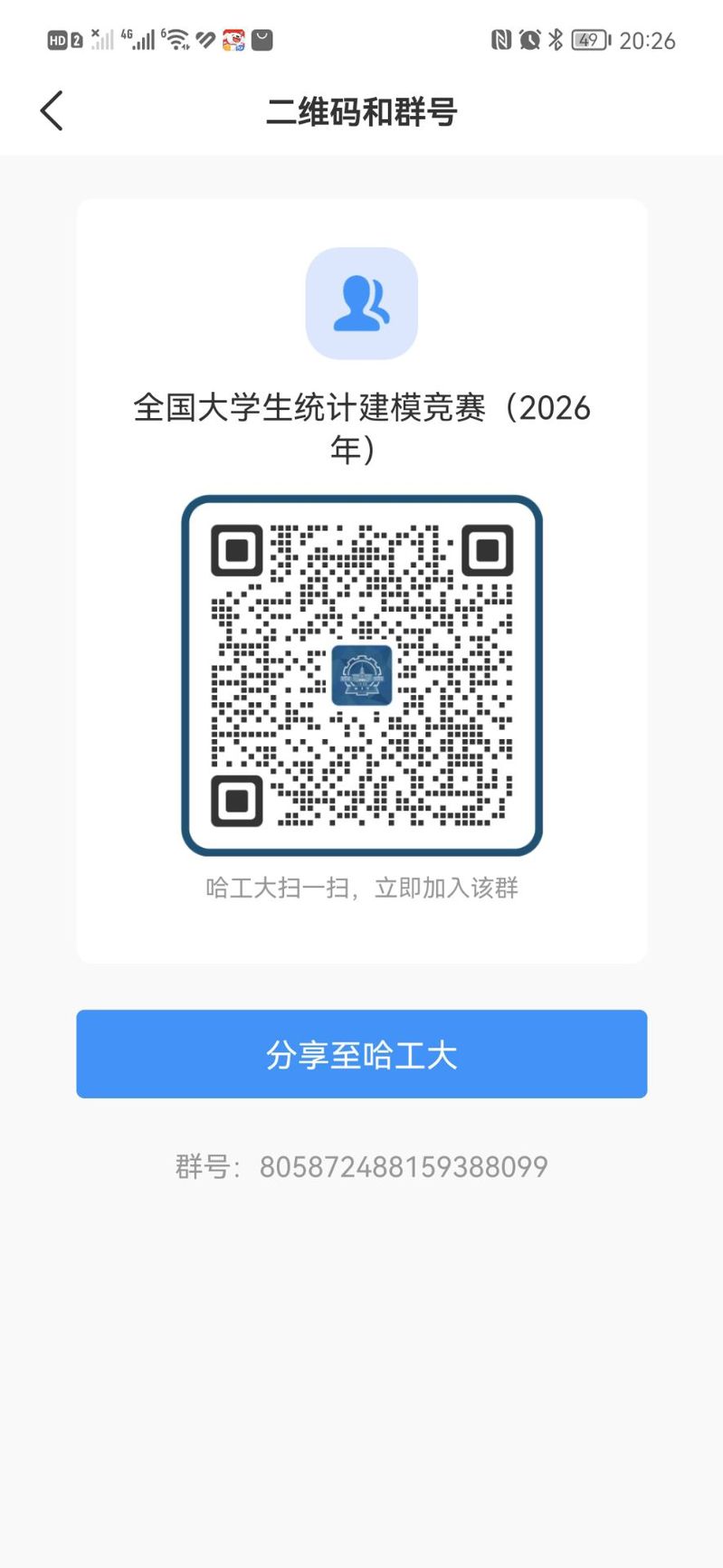The height and width of the screenshot is (1568, 723).
Task: Tap the battery indicator showing 49
Action: point(589,40)
